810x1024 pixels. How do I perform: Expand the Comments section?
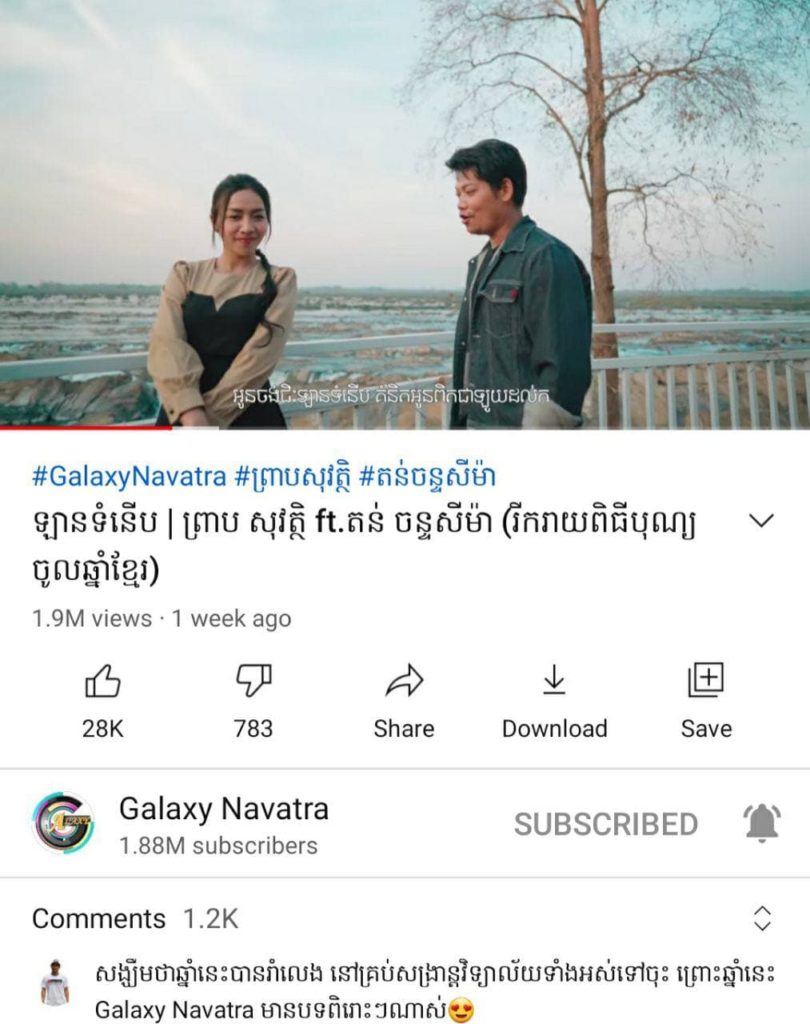762,919
